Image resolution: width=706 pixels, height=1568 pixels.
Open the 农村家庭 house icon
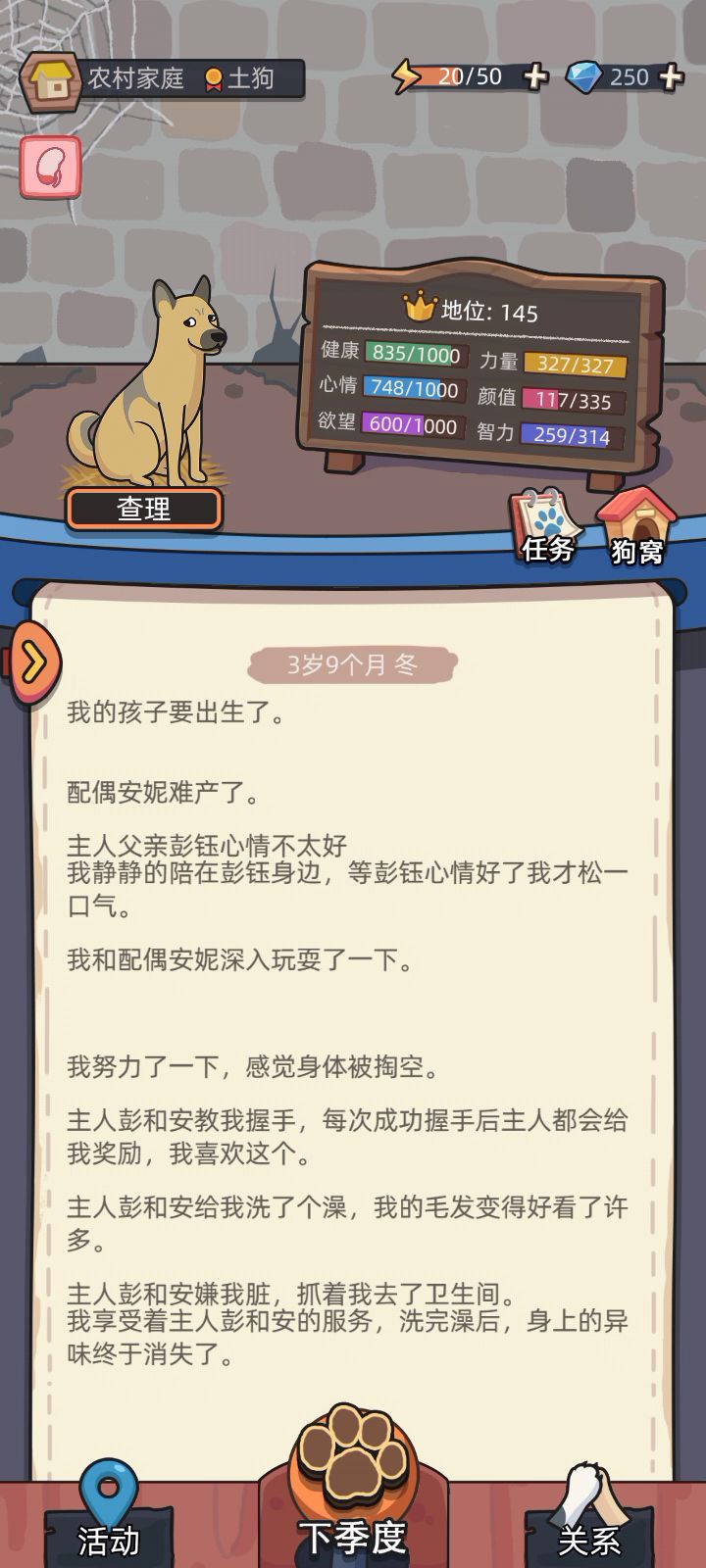(51, 80)
